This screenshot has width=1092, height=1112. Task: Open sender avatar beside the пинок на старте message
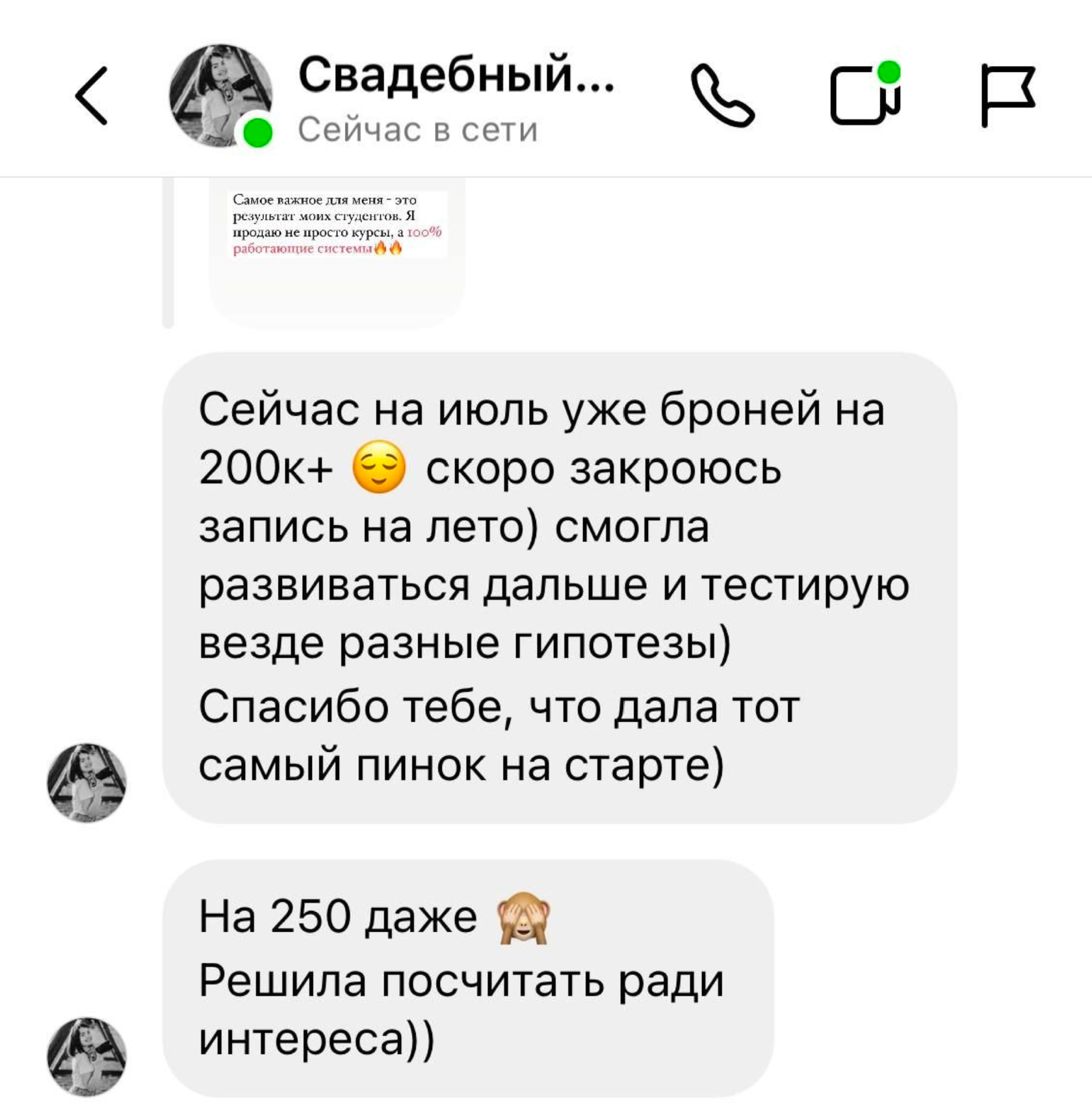86,782
